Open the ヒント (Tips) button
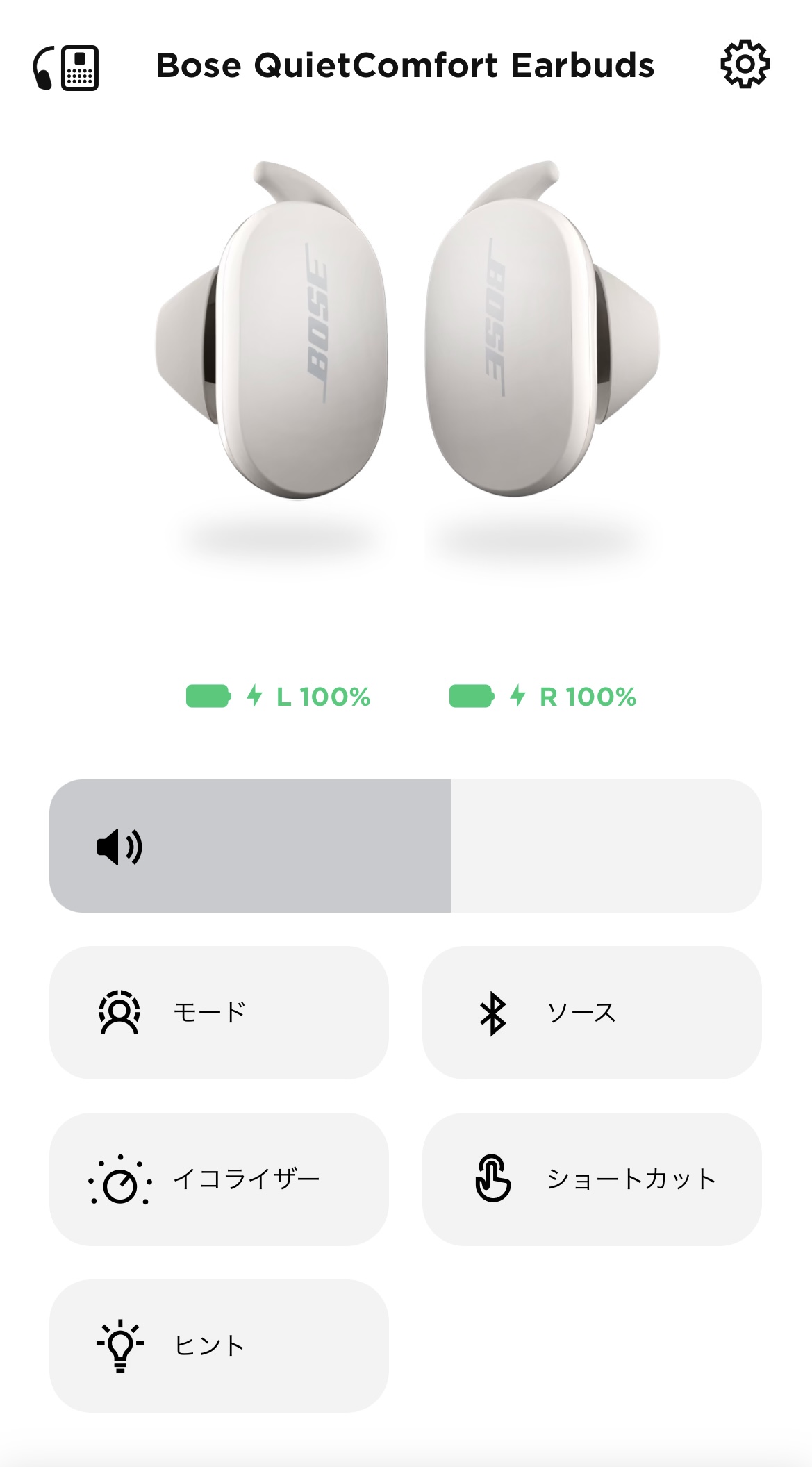The height and width of the screenshot is (1467, 812). click(x=218, y=1345)
